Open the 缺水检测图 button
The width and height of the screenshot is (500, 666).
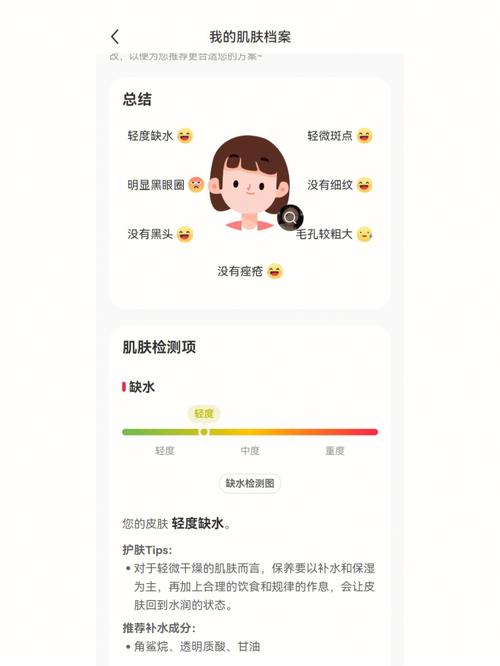pyautogui.click(x=250, y=483)
